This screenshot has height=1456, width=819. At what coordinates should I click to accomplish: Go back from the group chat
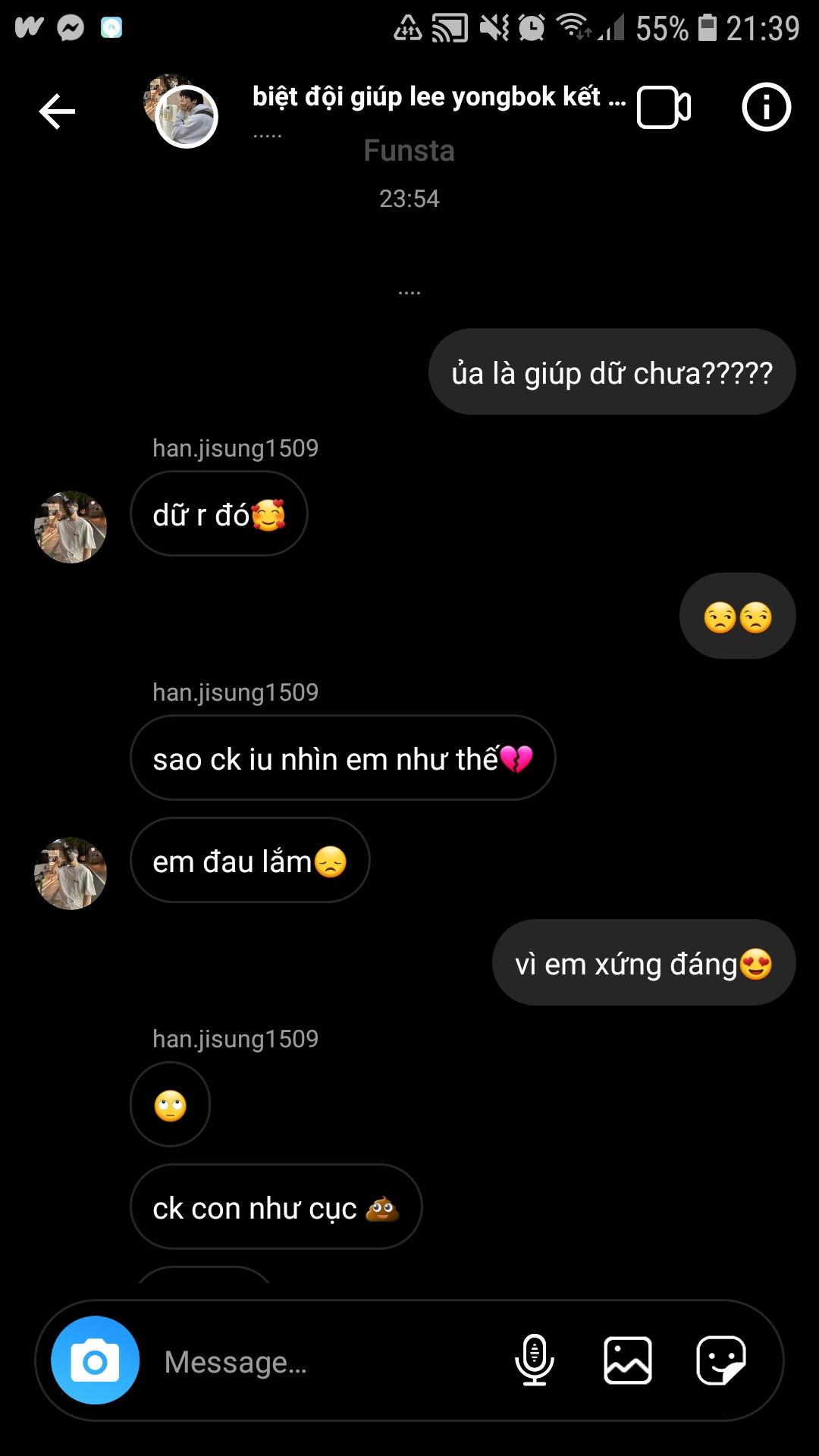click(57, 112)
